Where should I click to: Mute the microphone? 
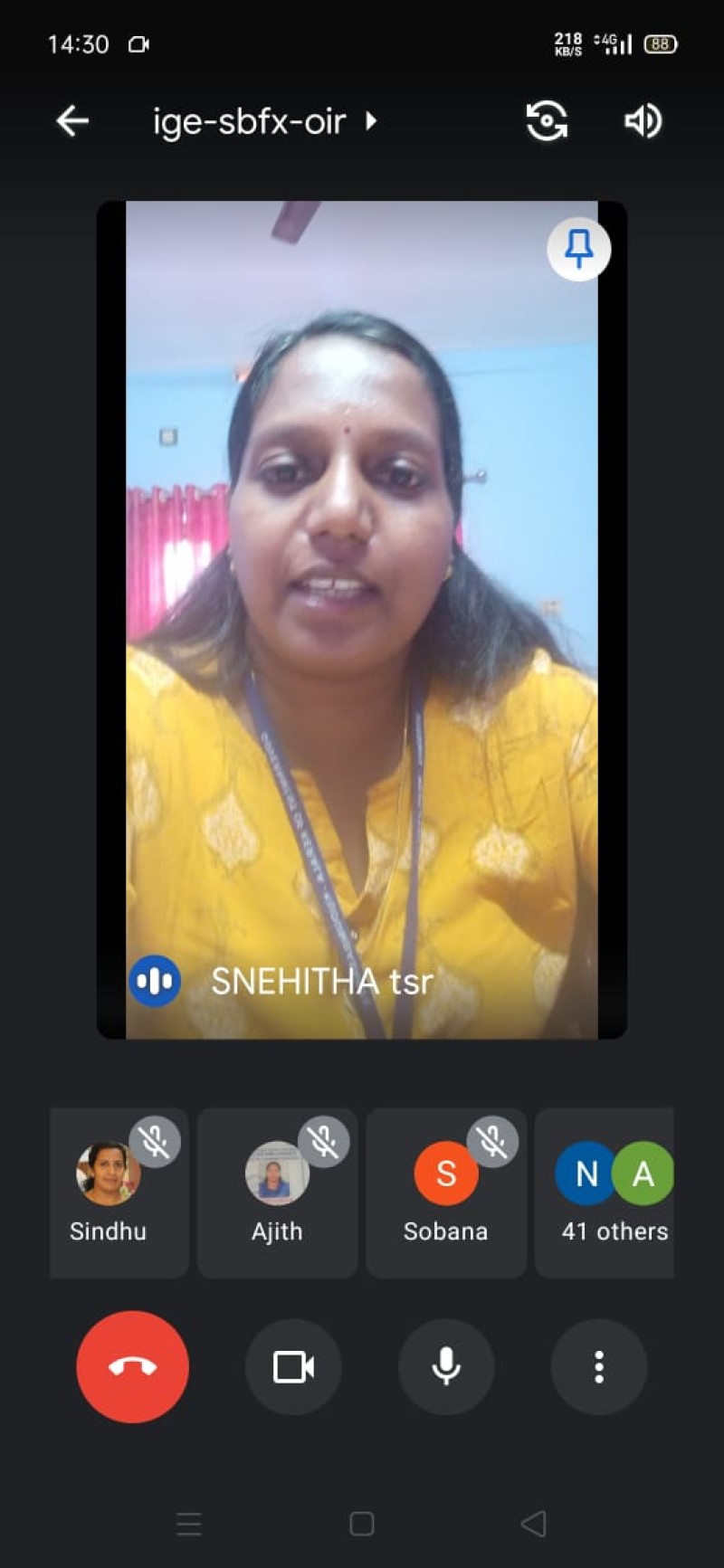pyautogui.click(x=446, y=1366)
